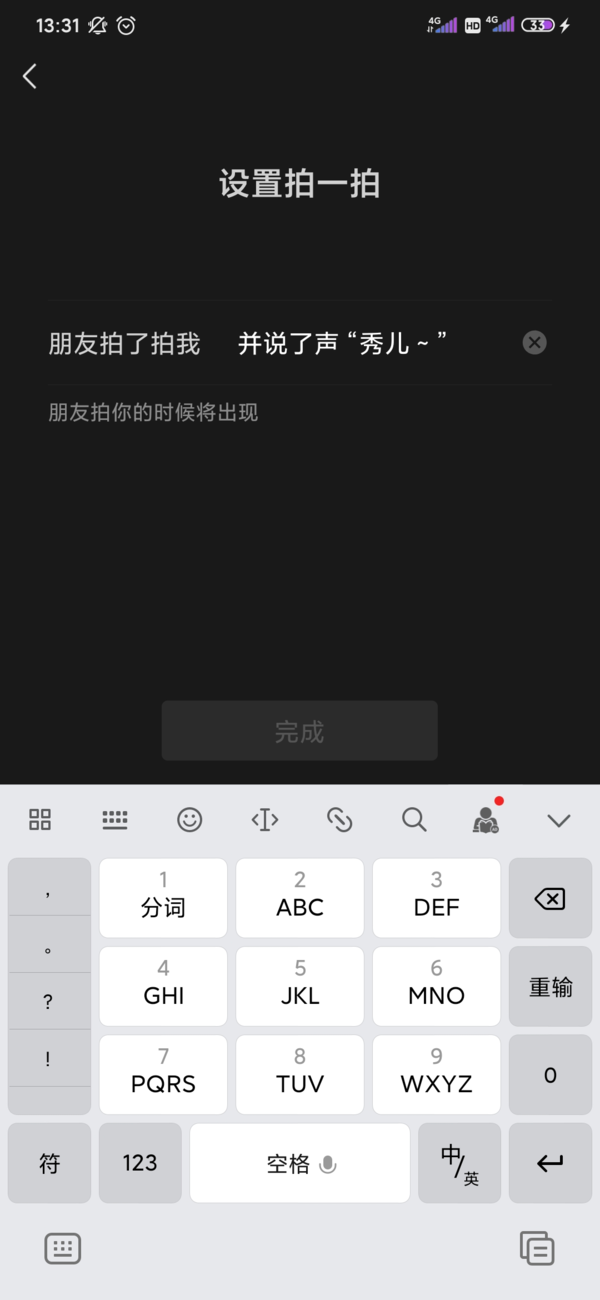Open the keyboard layout switcher toolbar icon
This screenshot has width=600, height=1300.
coord(115,820)
